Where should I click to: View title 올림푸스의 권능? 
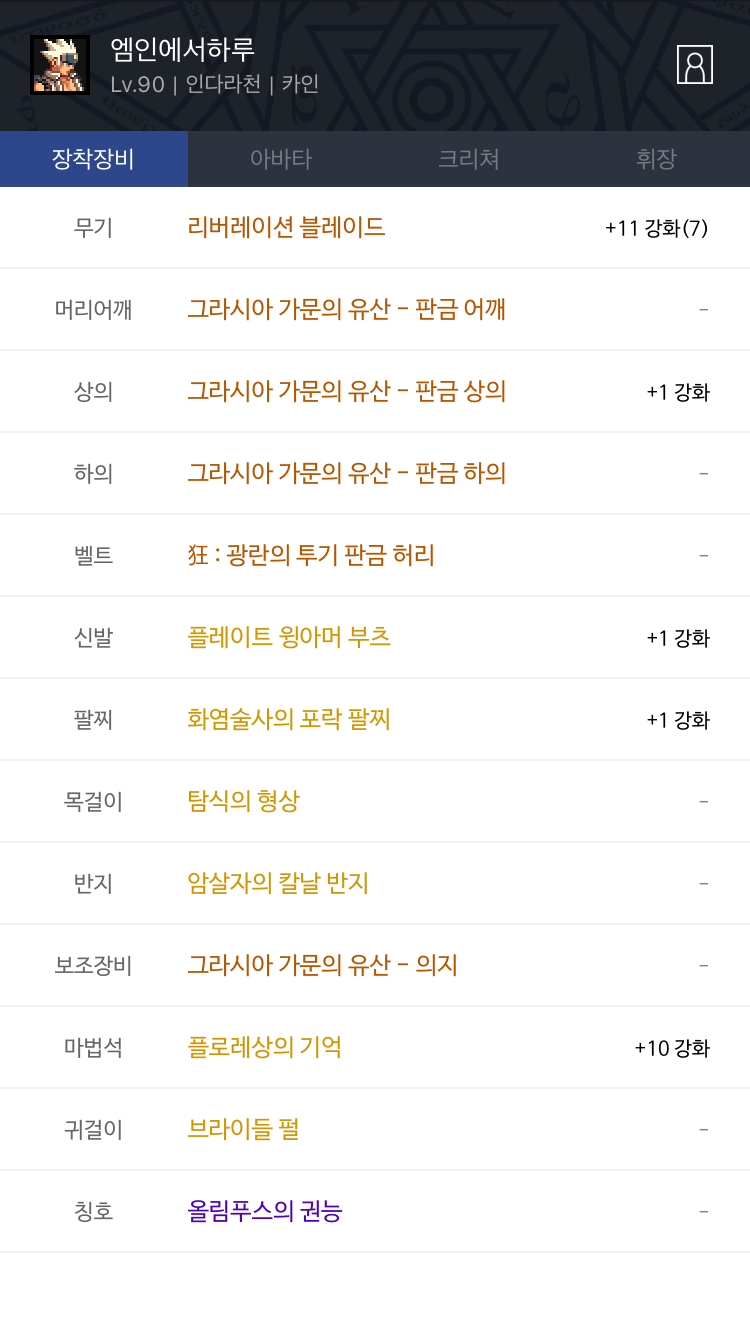click(375, 1212)
